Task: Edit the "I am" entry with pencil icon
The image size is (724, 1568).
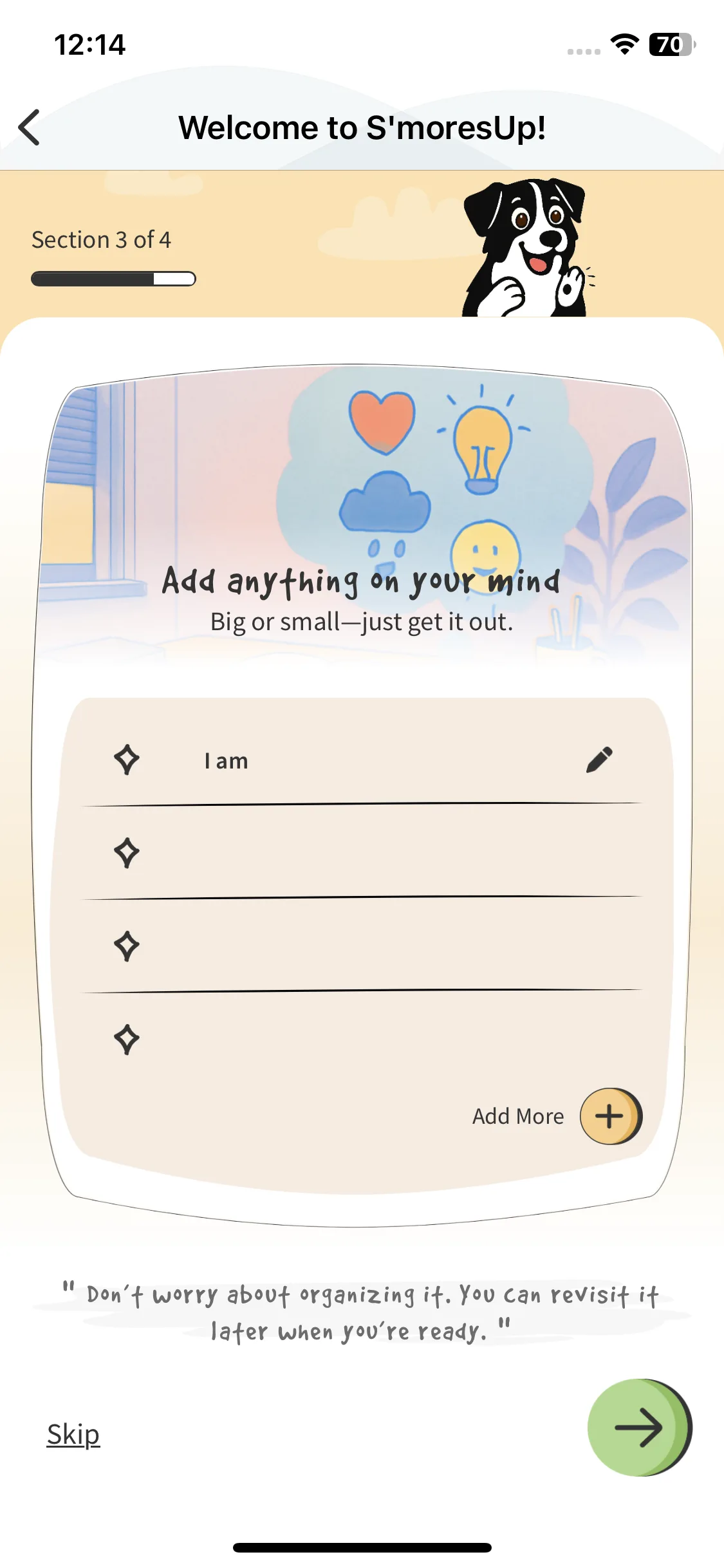Action: pos(599,760)
